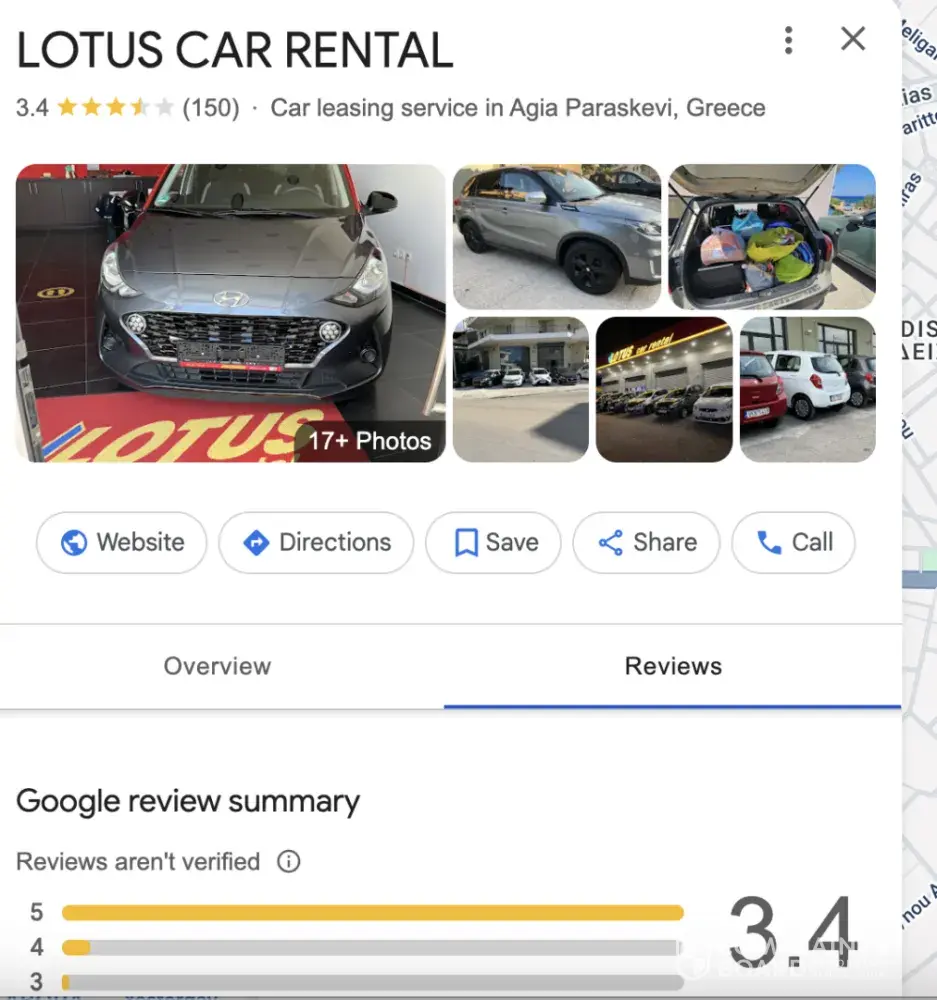
Task: Open the 17+ Photos main image
Action: [230, 312]
